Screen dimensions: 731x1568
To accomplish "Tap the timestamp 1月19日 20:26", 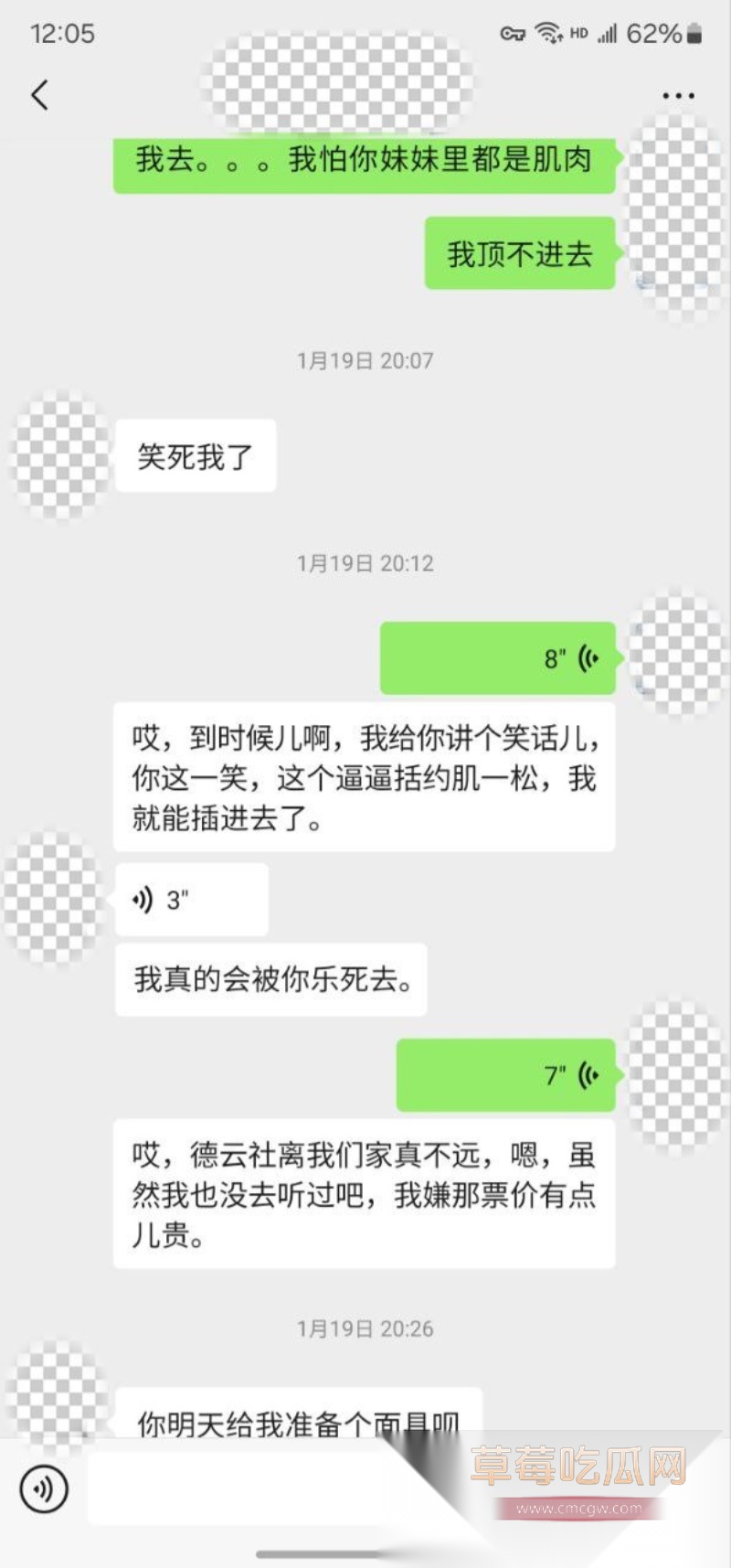I will point(365,1329).
